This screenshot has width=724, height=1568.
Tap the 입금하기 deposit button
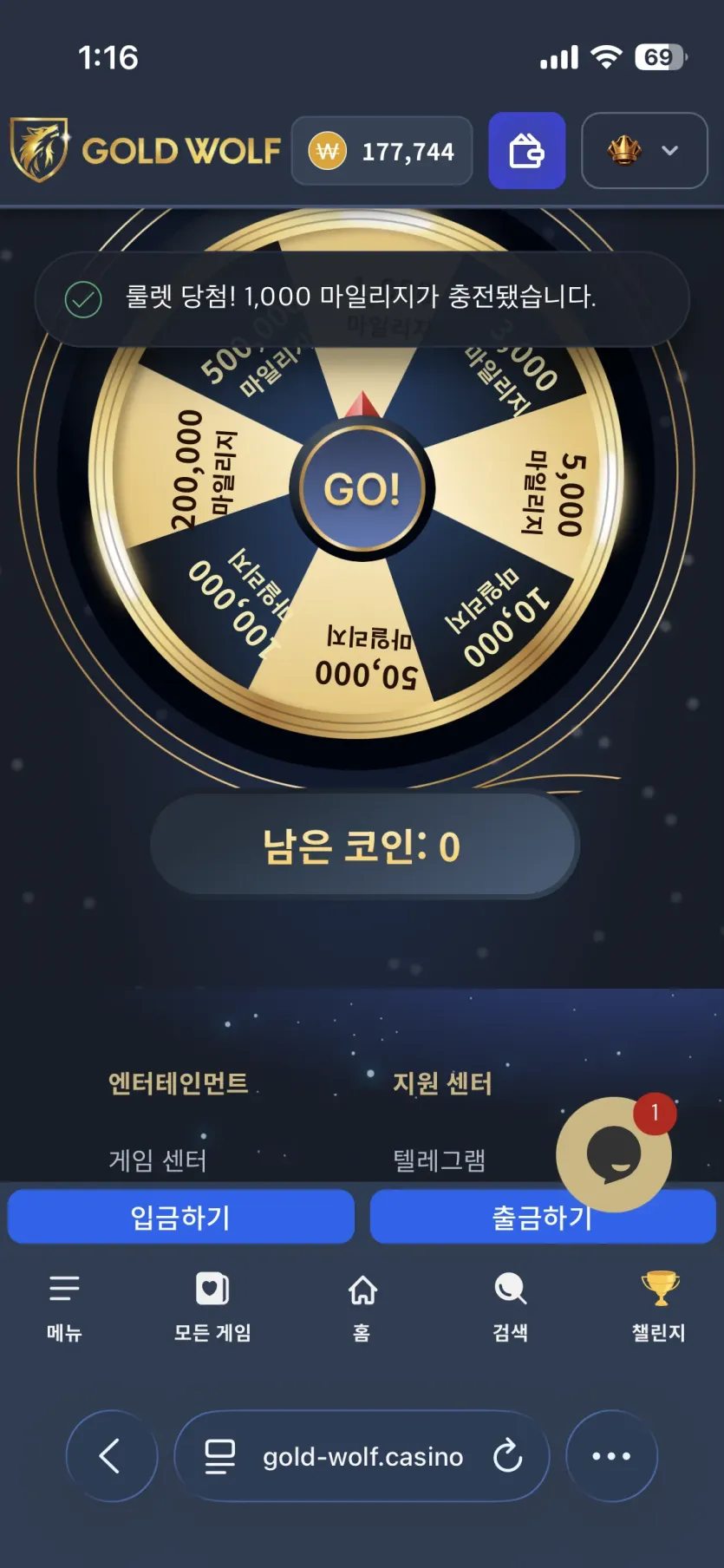[181, 1217]
